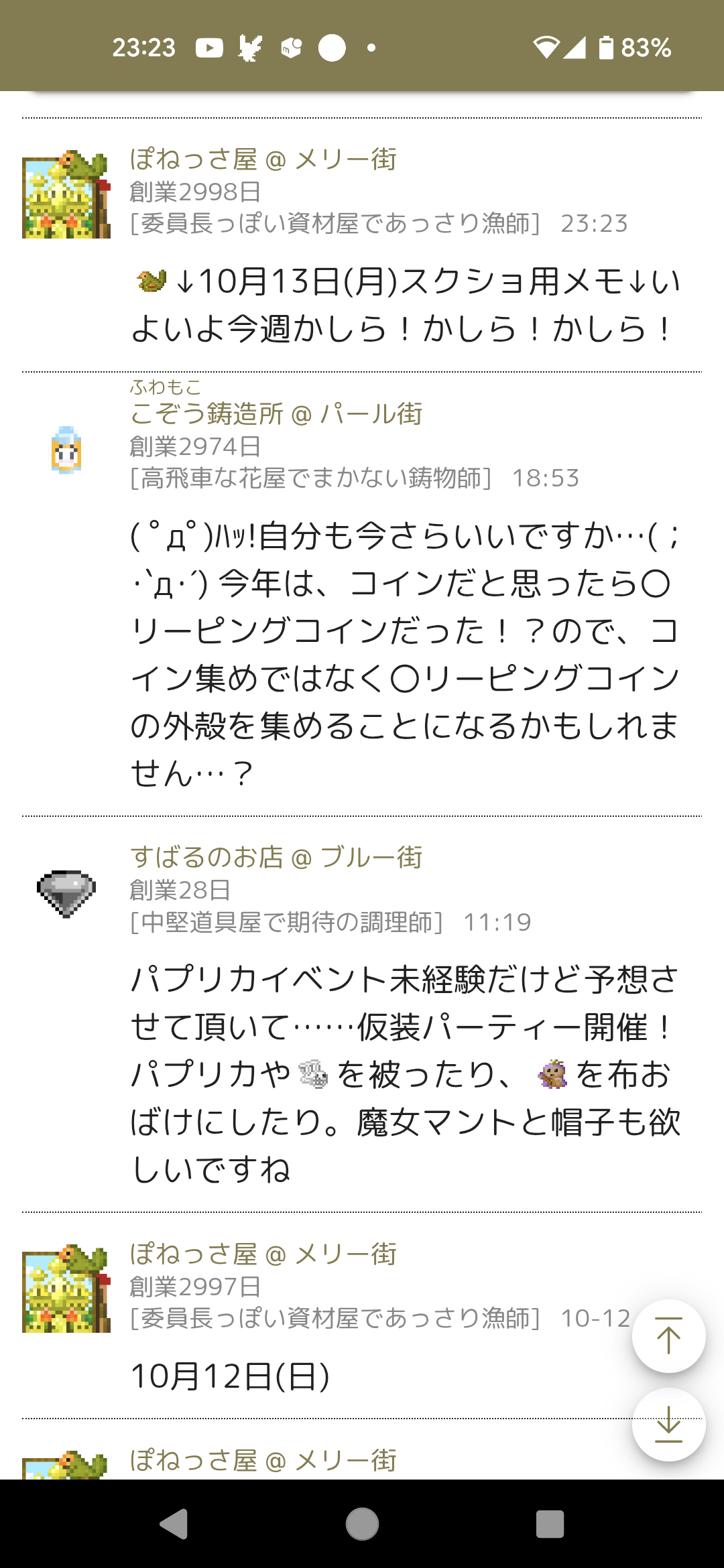Open shop link こぞう鋳造所 @ パール街
724x1568 pixels.
[x=276, y=413]
